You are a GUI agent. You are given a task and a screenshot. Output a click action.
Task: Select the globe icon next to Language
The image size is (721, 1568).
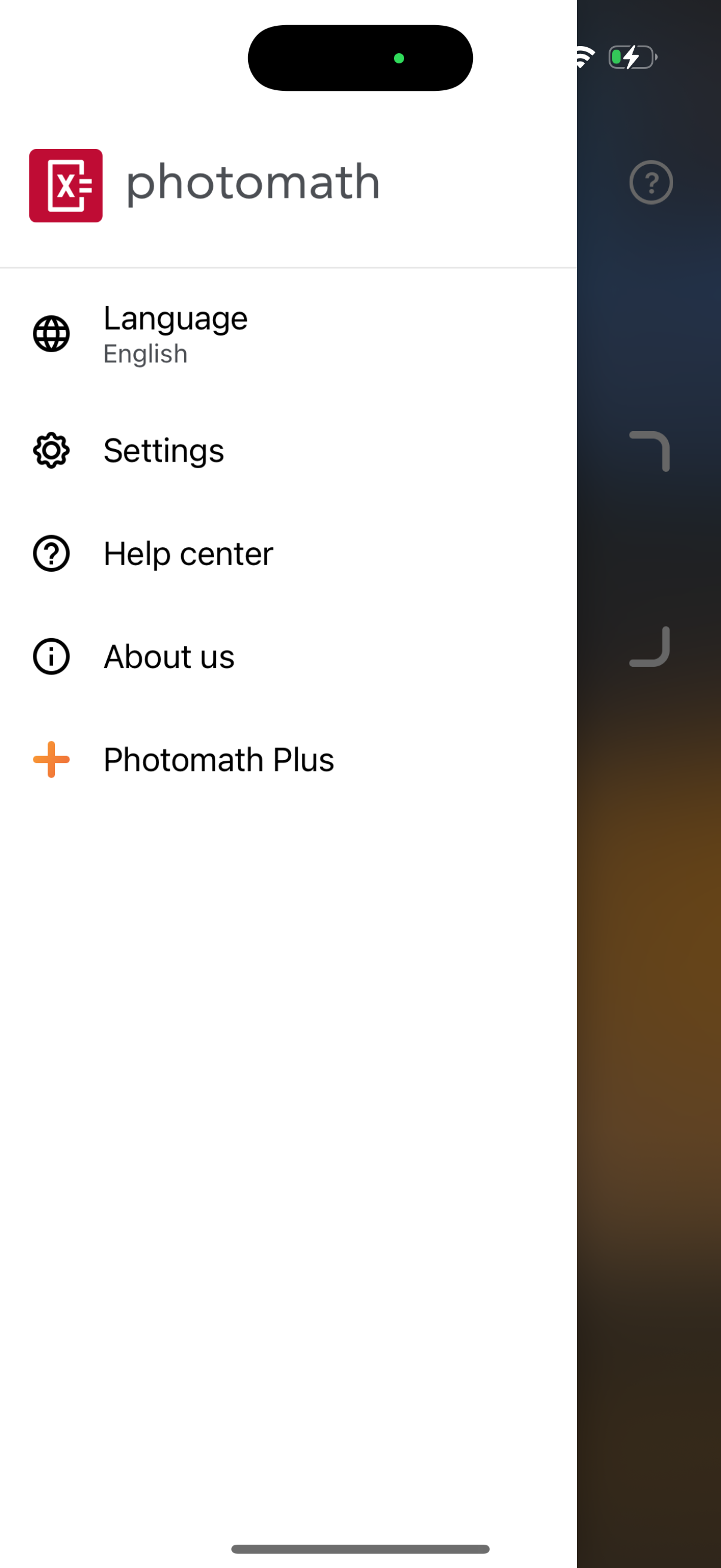point(51,333)
